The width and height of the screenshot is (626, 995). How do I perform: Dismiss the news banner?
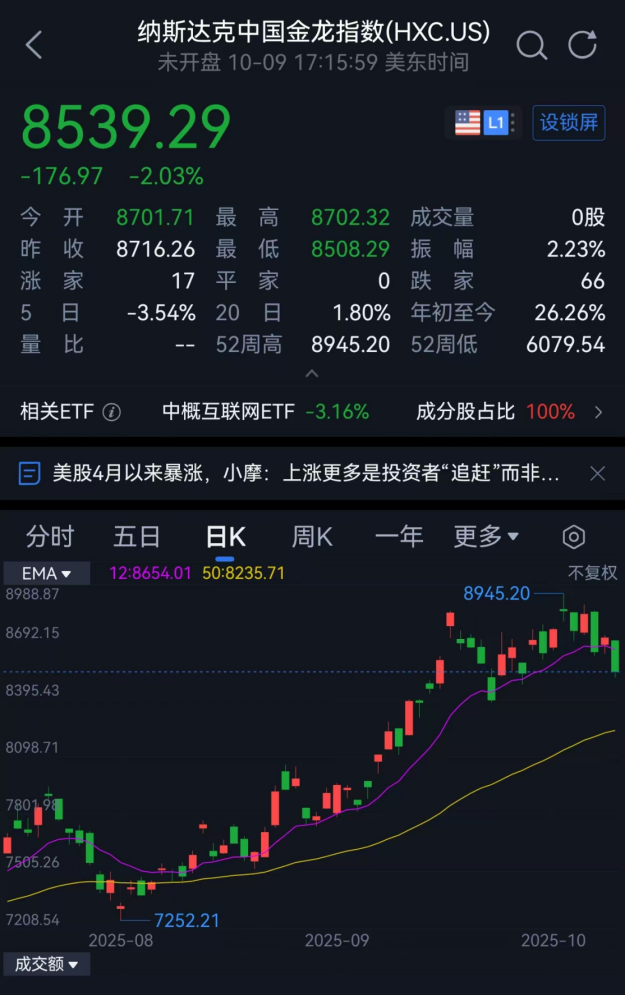coord(597,473)
